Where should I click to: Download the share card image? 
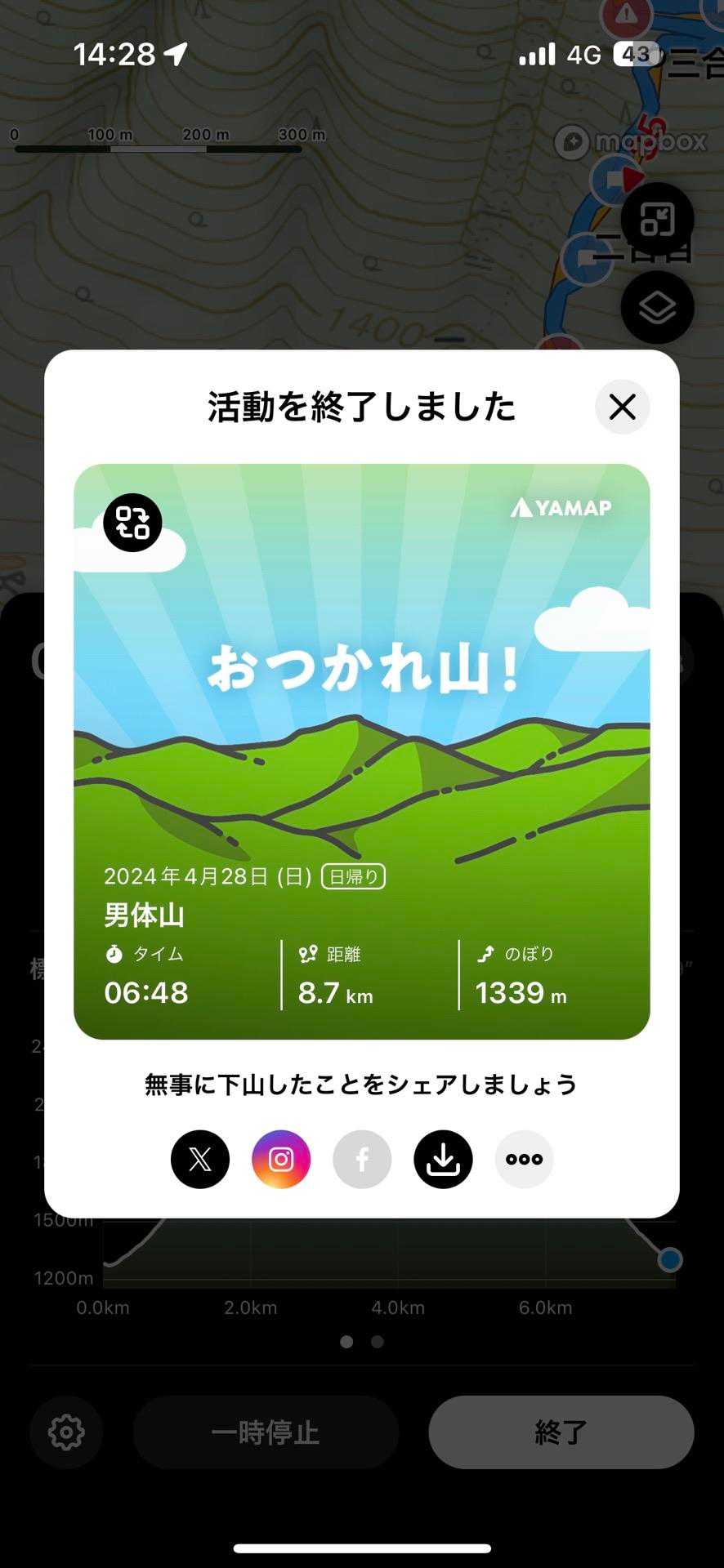(x=443, y=1159)
